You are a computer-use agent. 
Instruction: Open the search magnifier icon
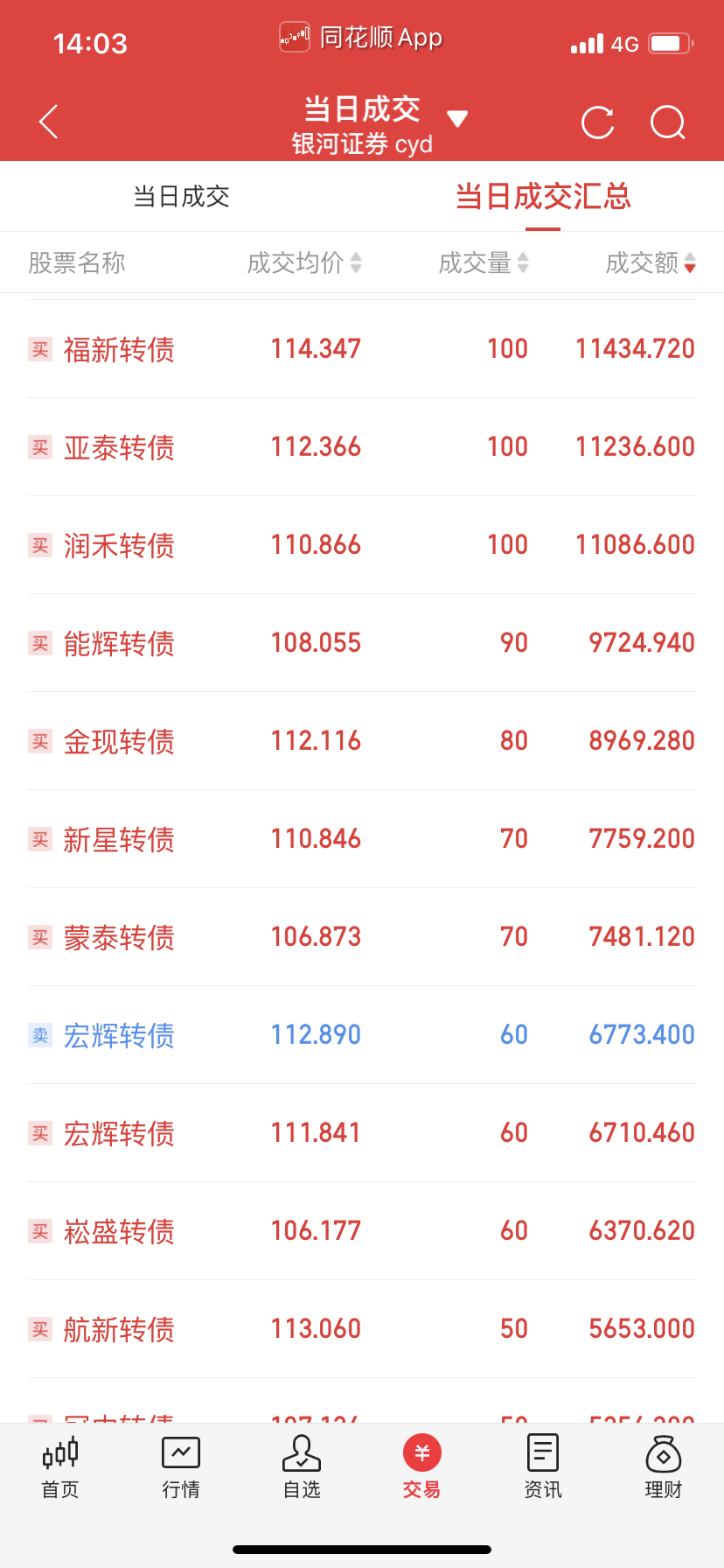pos(668,122)
